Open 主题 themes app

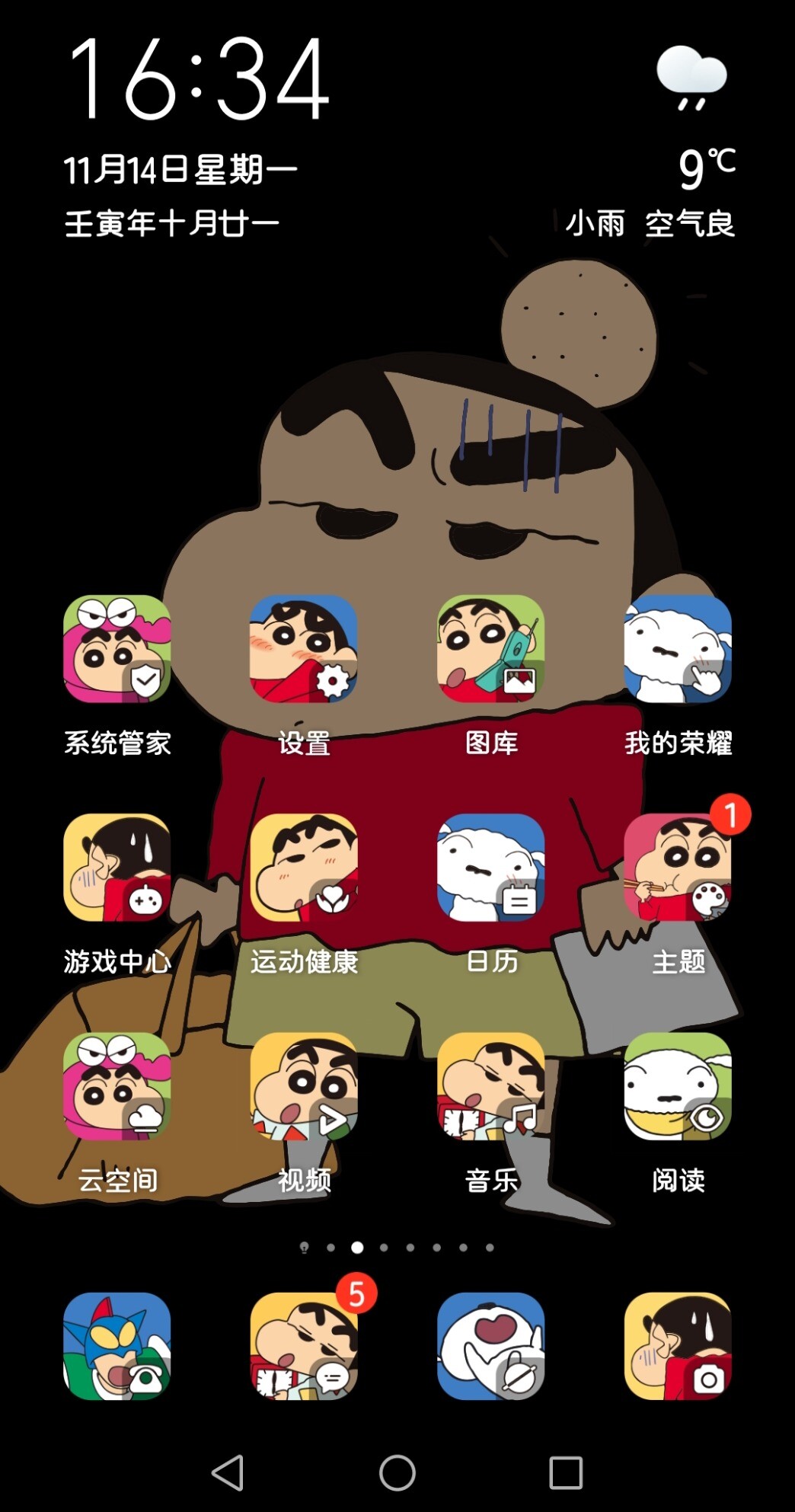678,868
